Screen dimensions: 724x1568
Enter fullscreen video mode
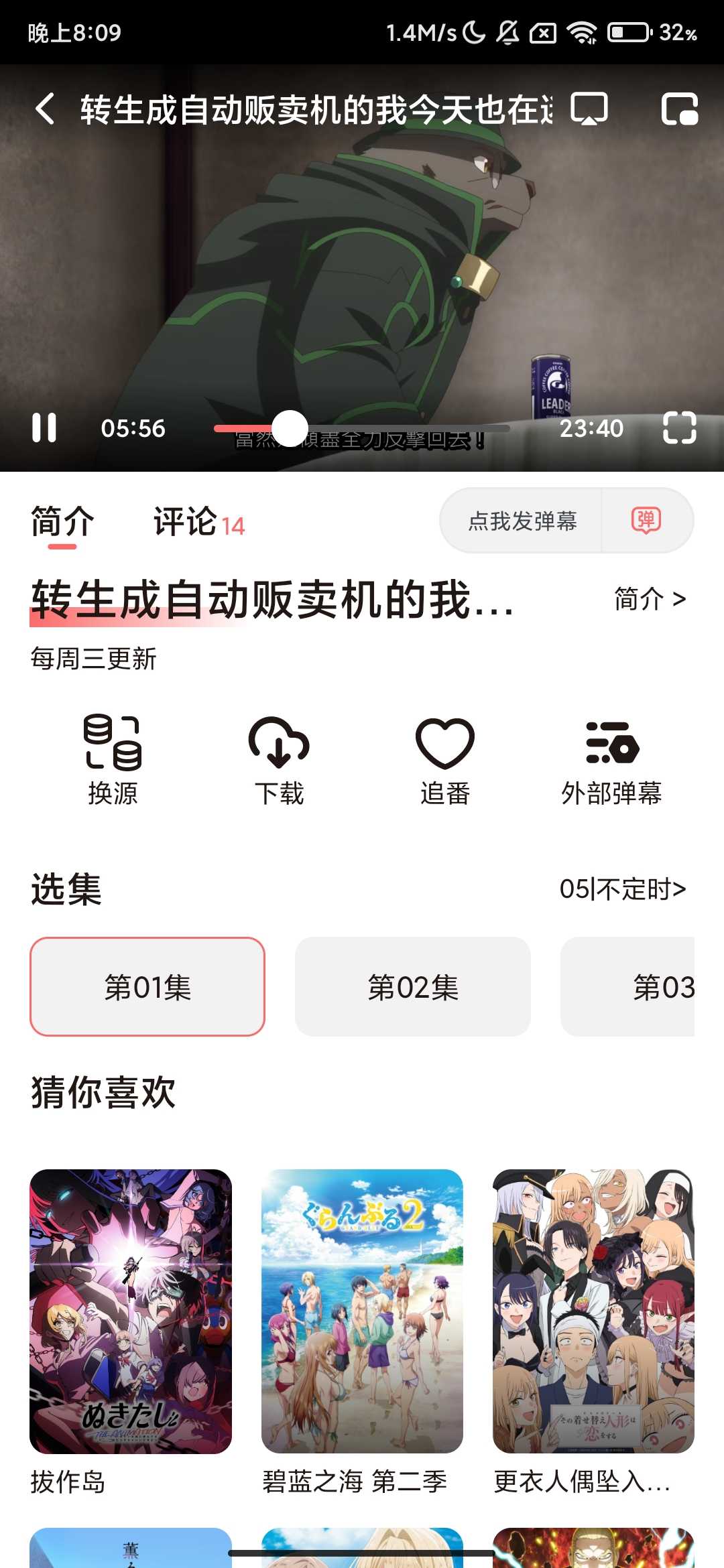[679, 428]
